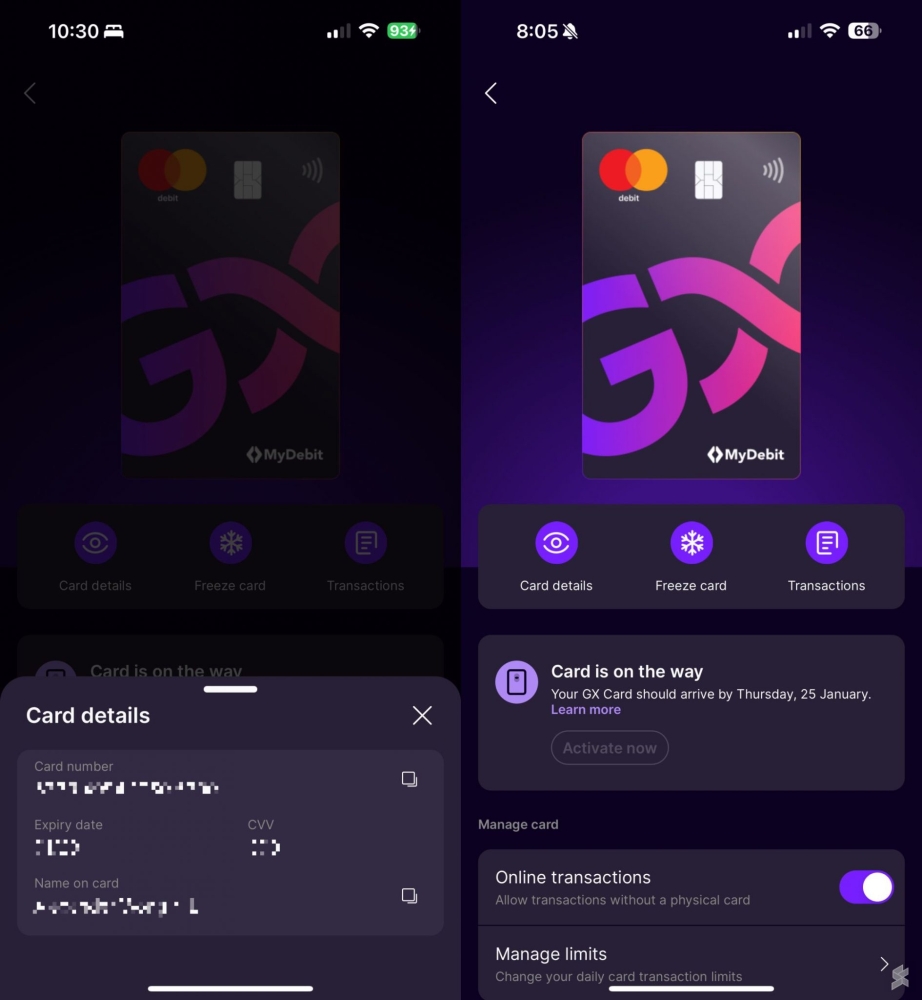This screenshot has height=1000, width=922.
Task: Open Manage limits settings
Action: click(x=690, y=964)
